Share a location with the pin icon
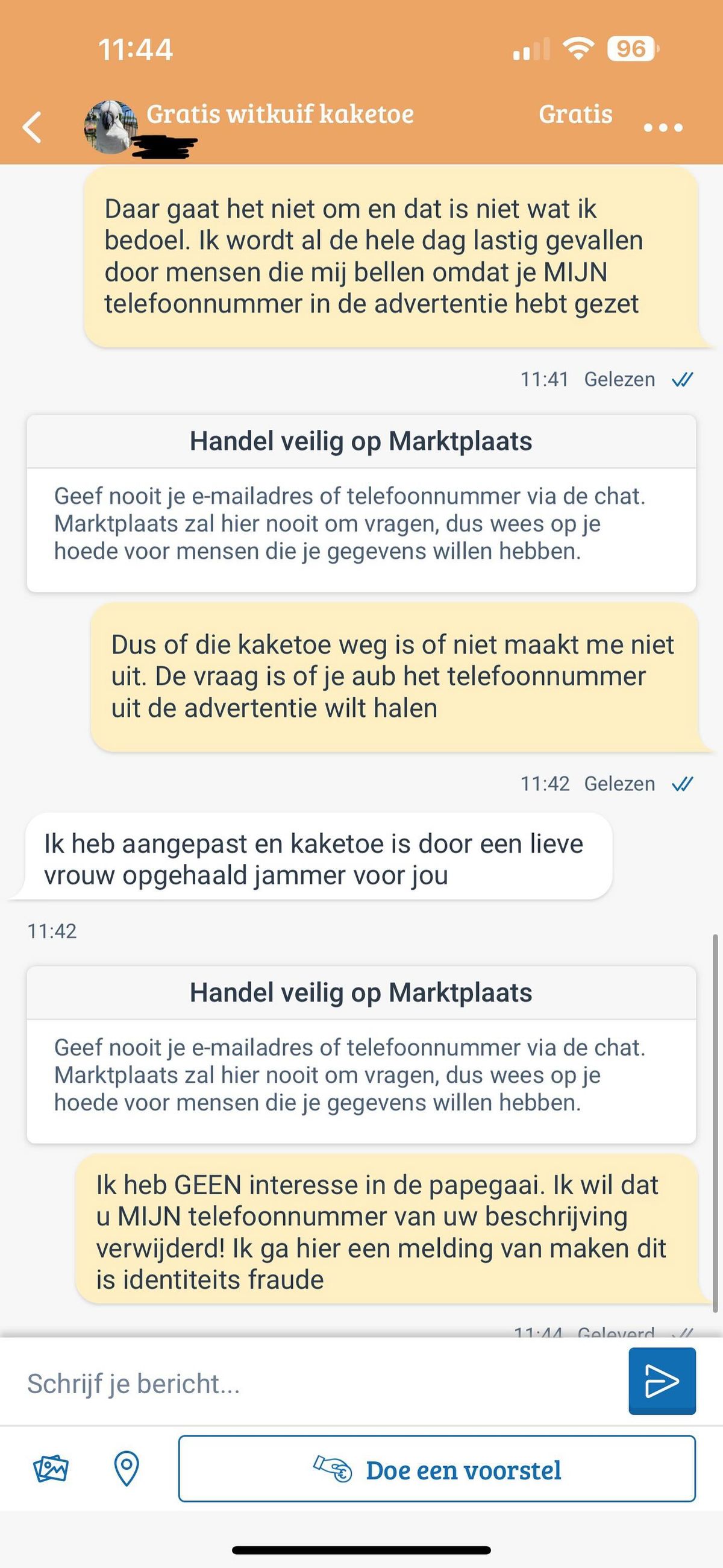 pyautogui.click(x=127, y=1469)
